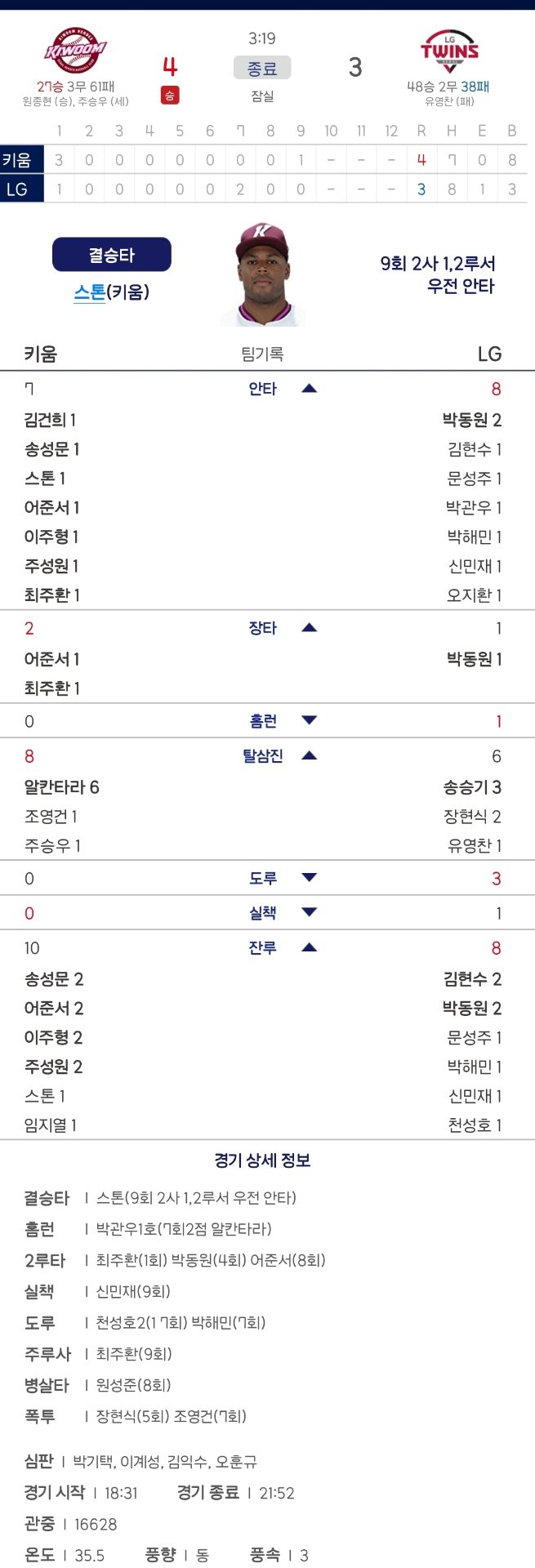Collapse the 탈삼진 section
The height and width of the screenshot is (1568, 535).
click(309, 756)
